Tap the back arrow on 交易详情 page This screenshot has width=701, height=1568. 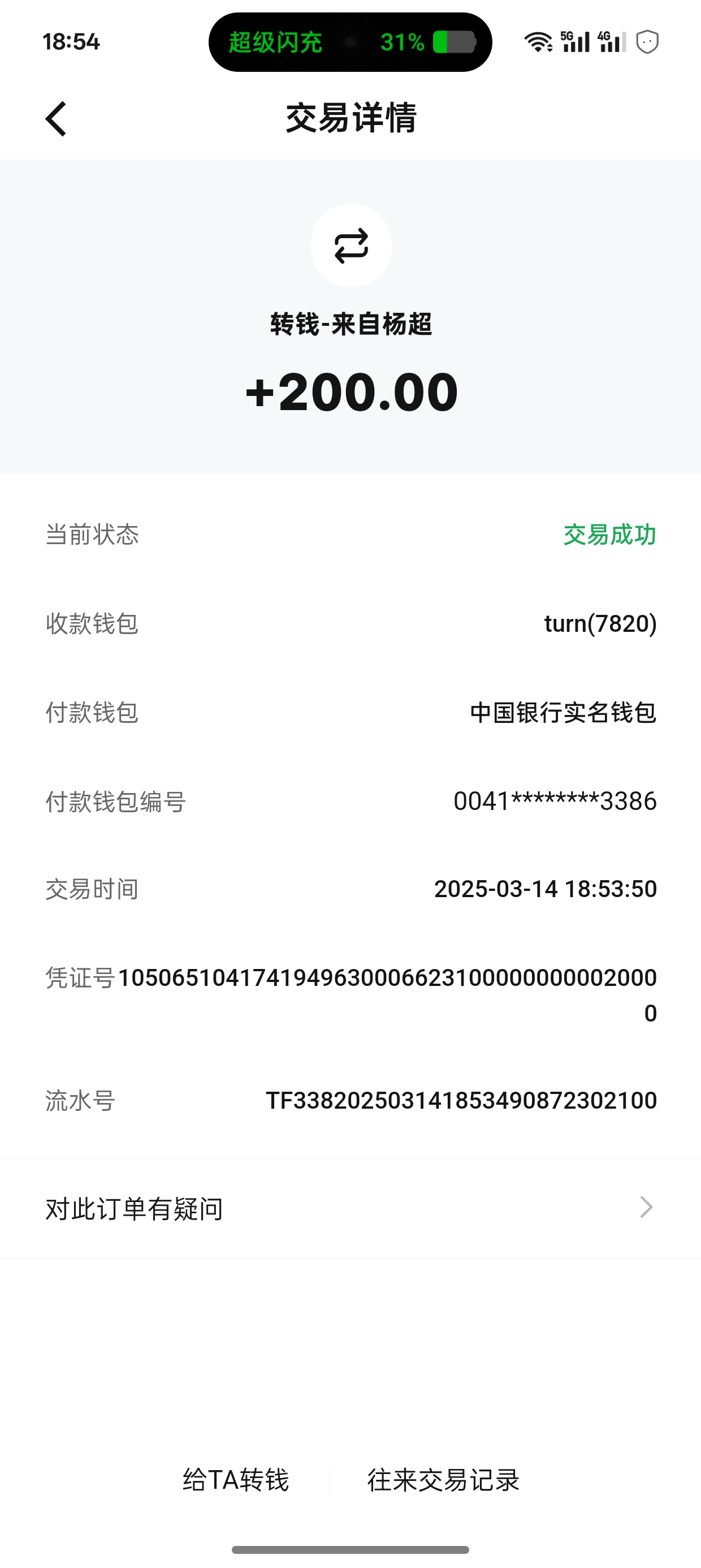[57, 119]
